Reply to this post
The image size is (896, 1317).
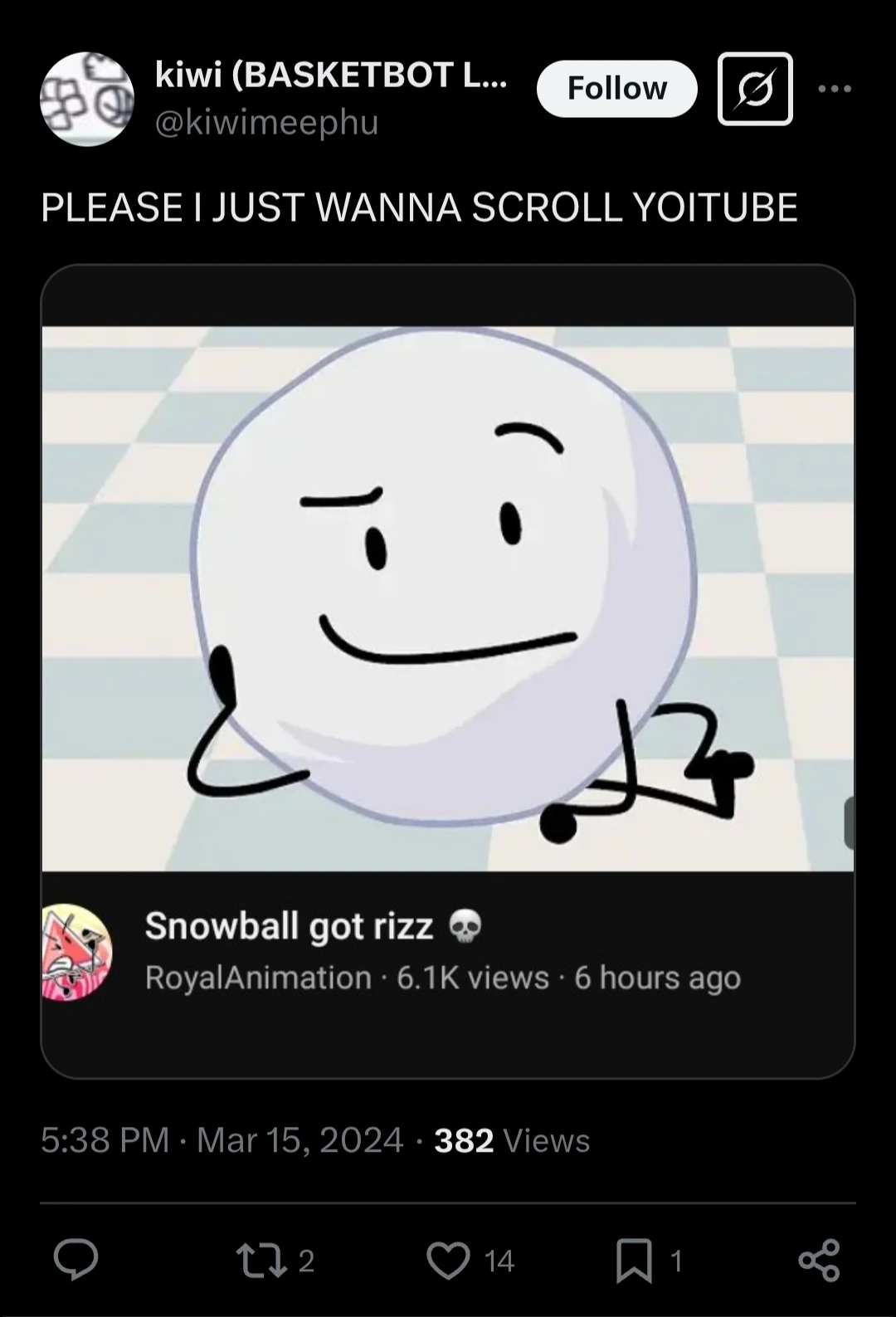click(76, 1260)
